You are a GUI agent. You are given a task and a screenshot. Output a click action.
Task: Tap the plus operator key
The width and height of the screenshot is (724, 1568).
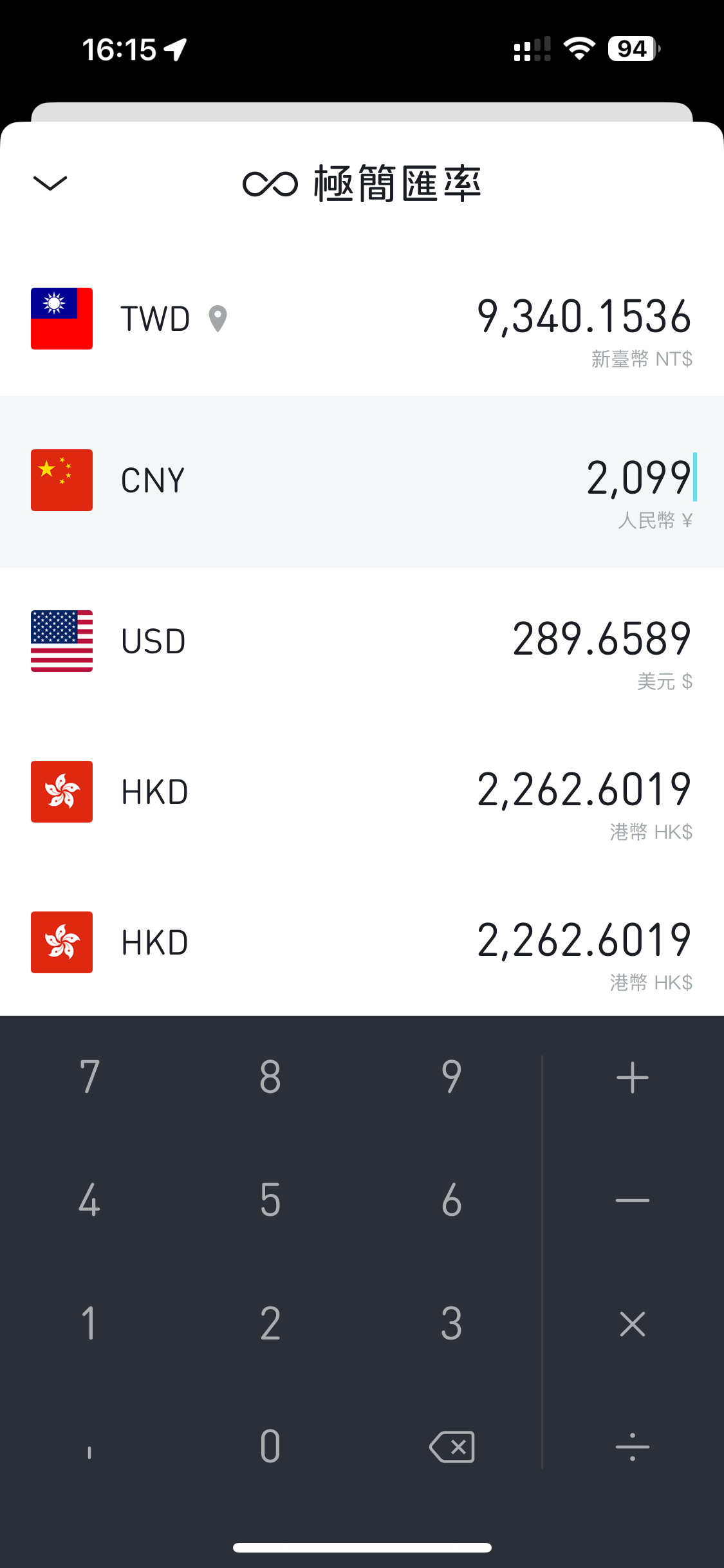[632, 1078]
